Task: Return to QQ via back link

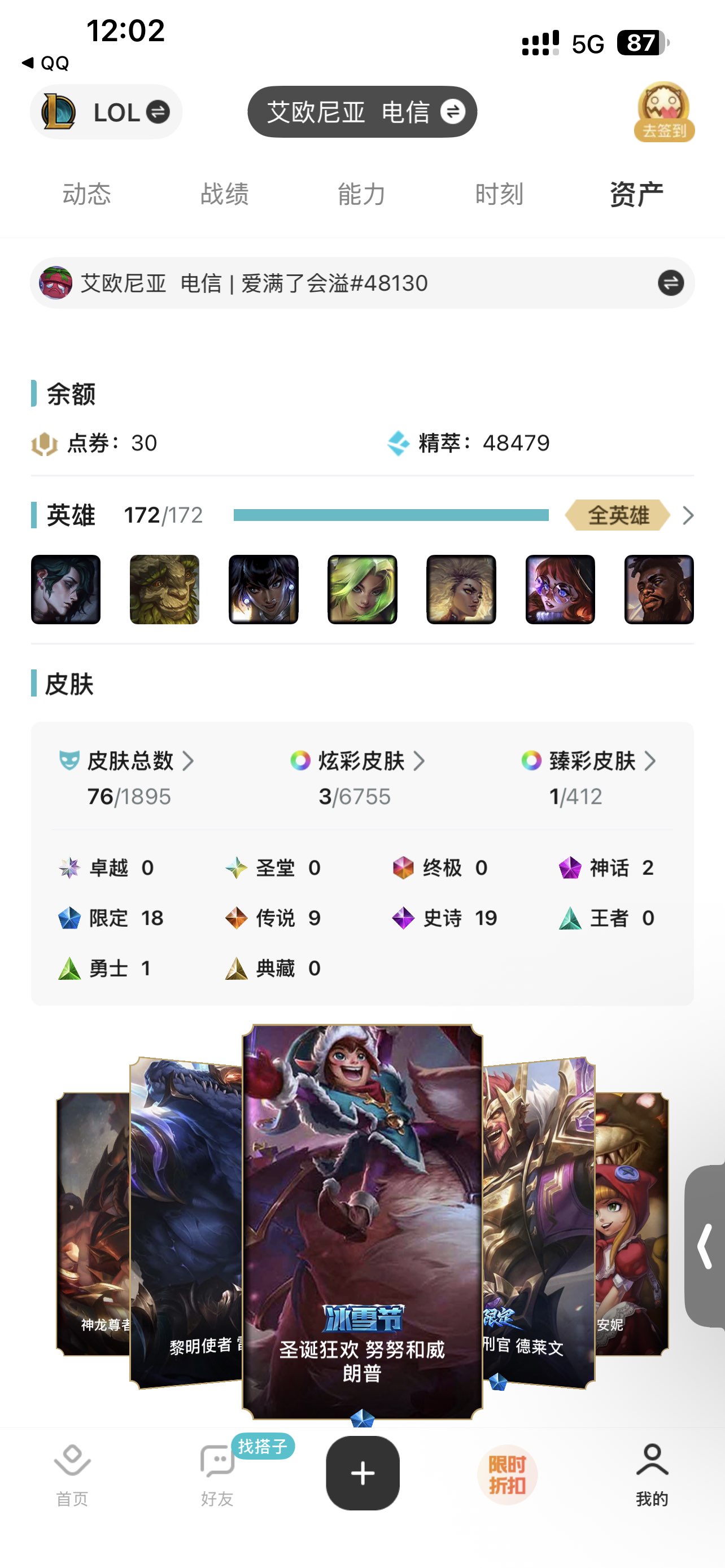Action: point(46,63)
